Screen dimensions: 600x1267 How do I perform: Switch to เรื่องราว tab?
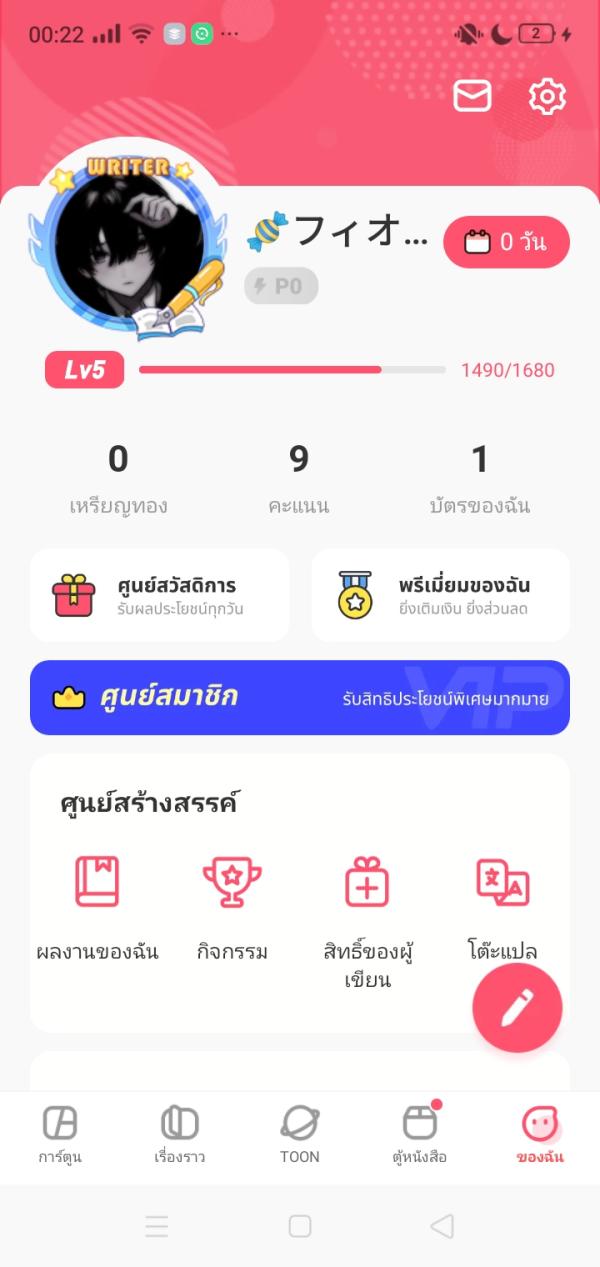point(180,1136)
